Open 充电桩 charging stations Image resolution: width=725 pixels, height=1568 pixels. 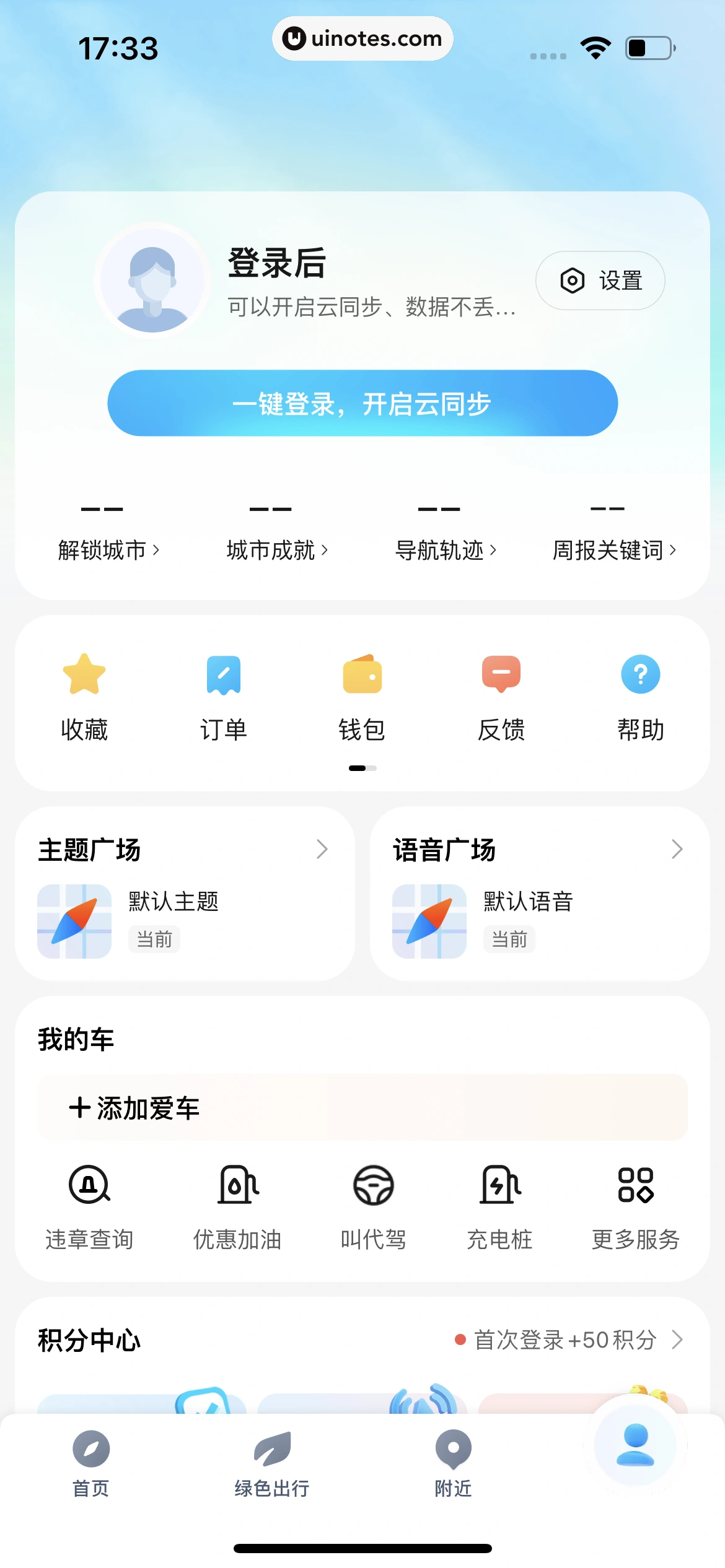[x=499, y=1207]
